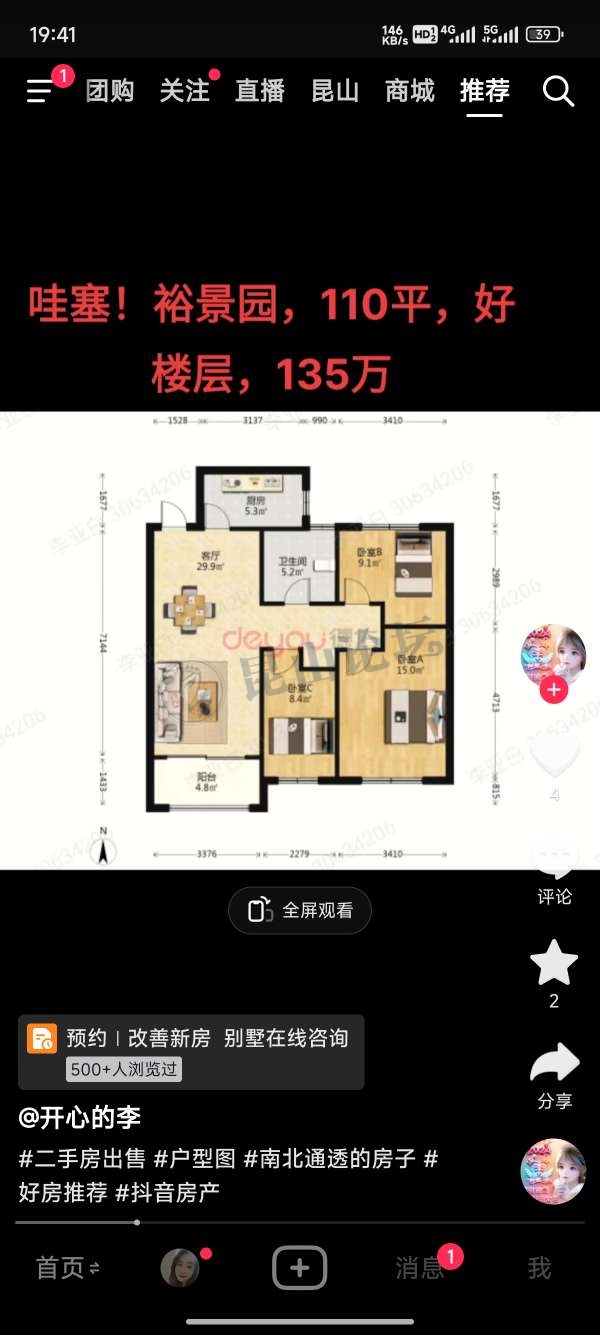The image size is (600, 1335).
Task: Favorite this video with the star
Action: (554, 963)
